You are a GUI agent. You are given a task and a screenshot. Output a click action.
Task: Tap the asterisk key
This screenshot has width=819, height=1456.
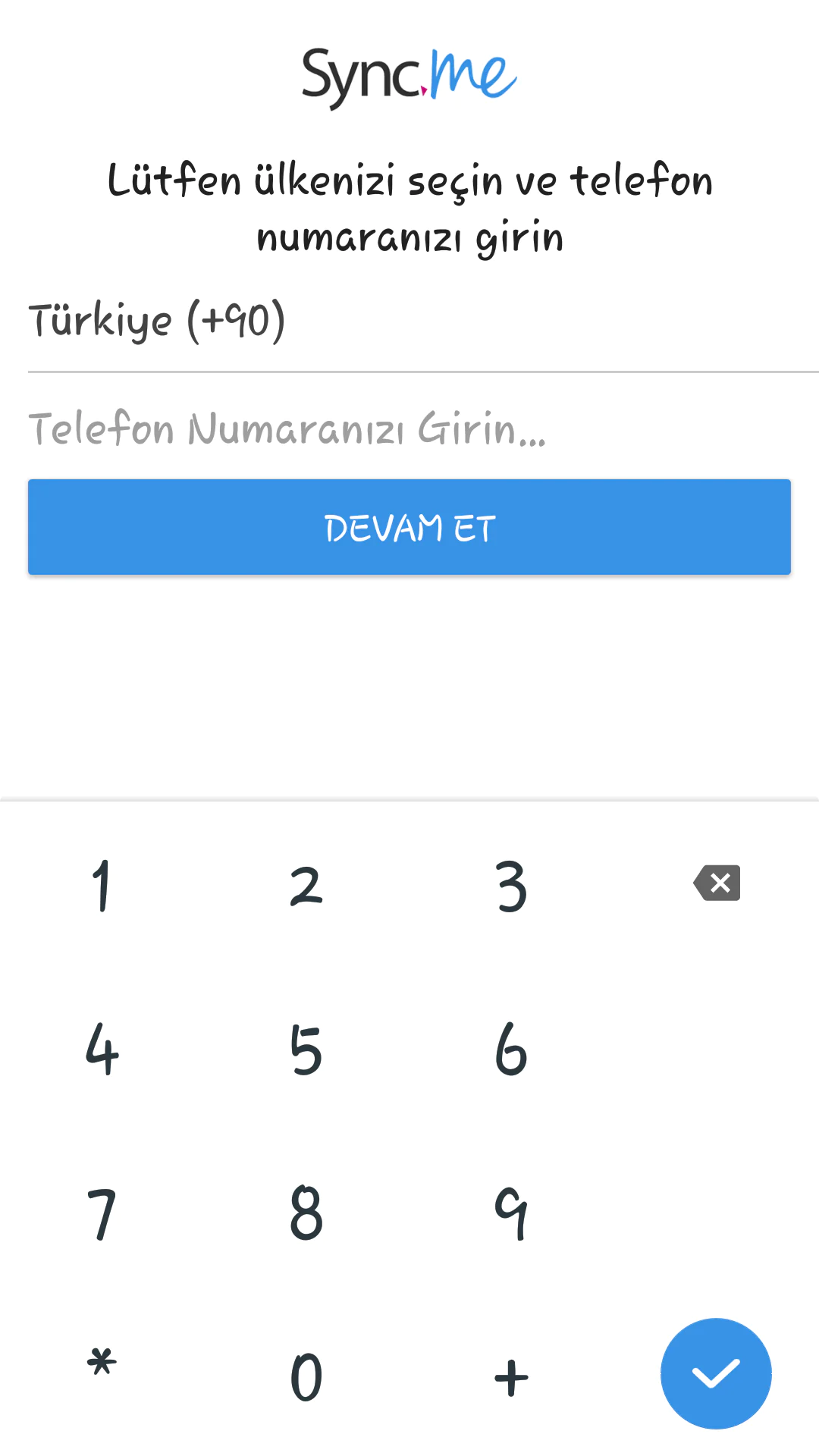(102, 1365)
